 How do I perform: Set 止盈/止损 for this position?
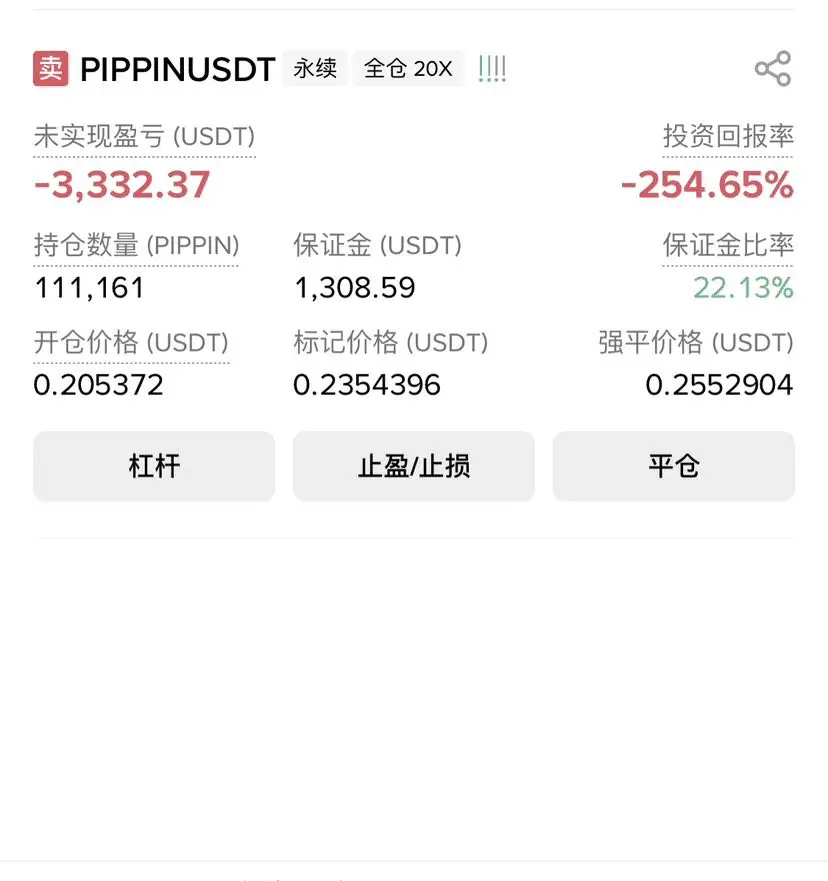pos(413,466)
